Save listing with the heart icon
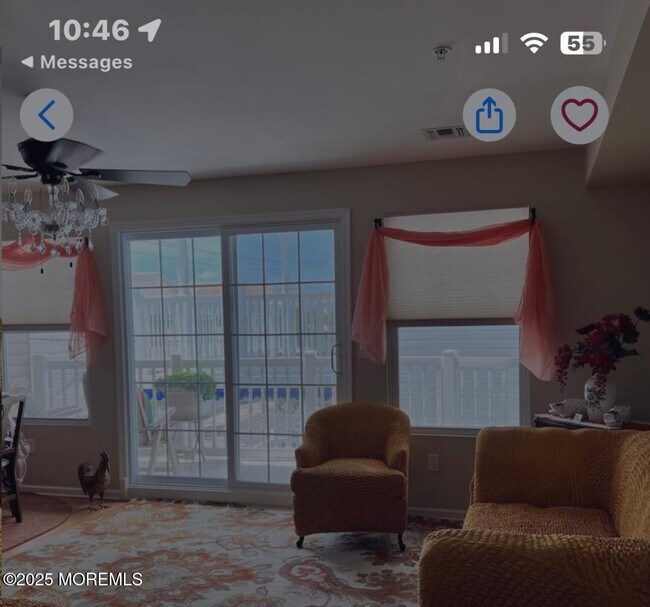This screenshot has height=607, width=650. tap(579, 115)
